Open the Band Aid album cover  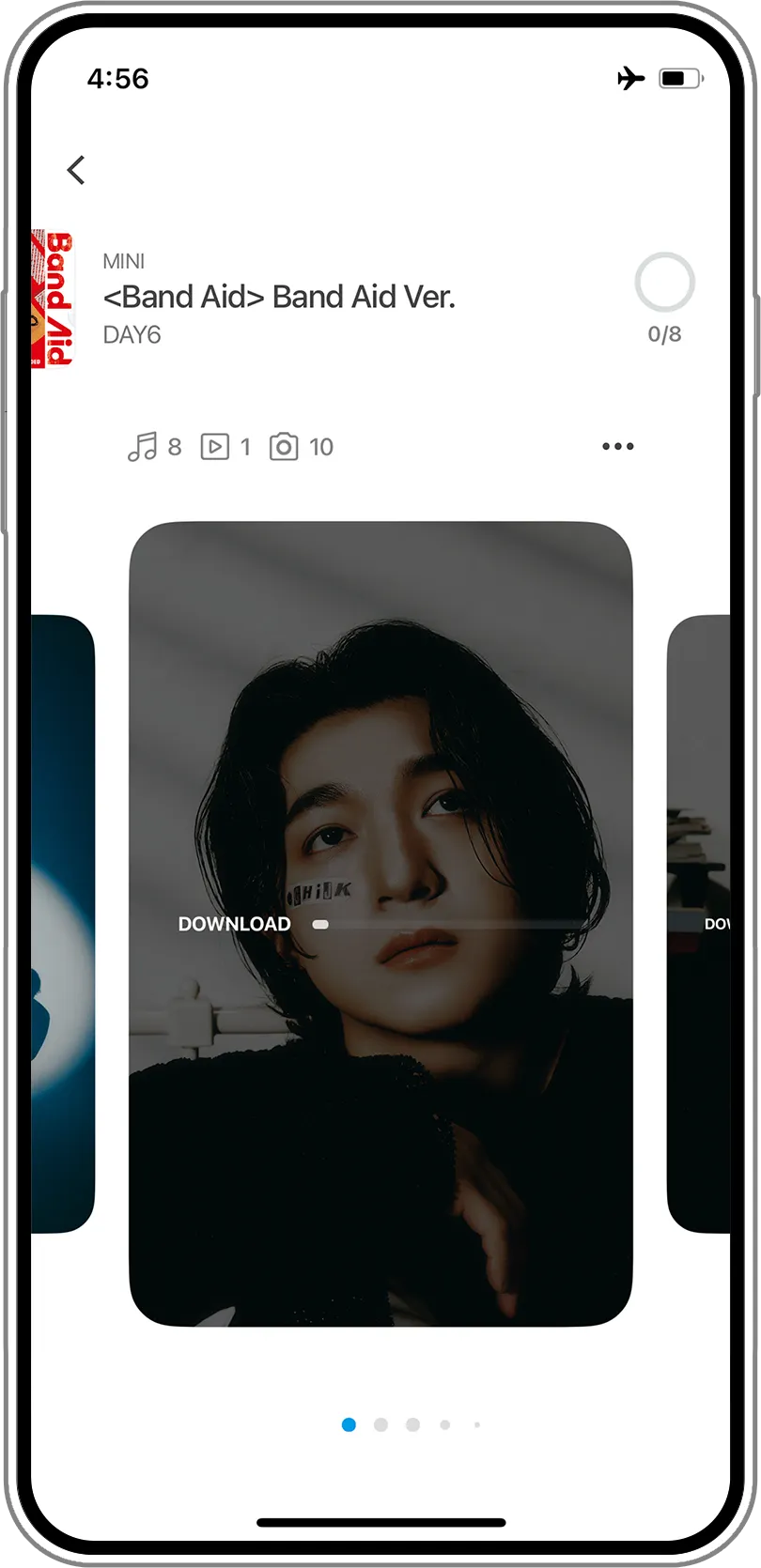pyautogui.click(x=53, y=299)
